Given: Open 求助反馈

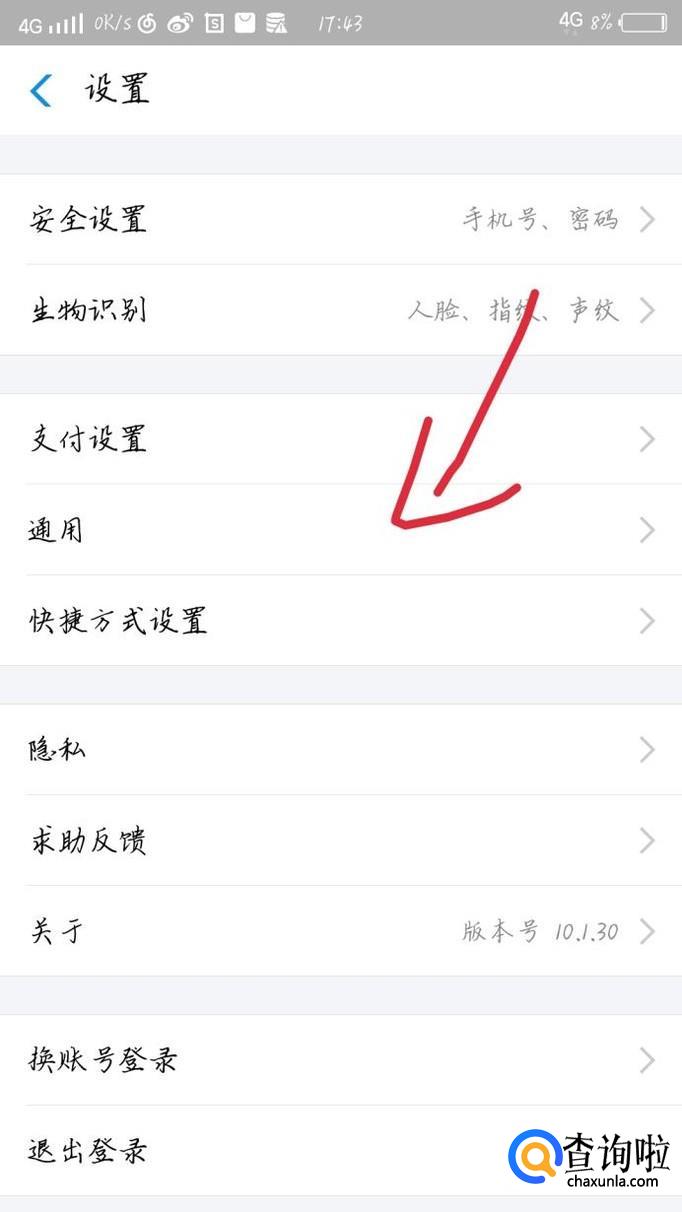Looking at the screenshot, I should (341, 840).
